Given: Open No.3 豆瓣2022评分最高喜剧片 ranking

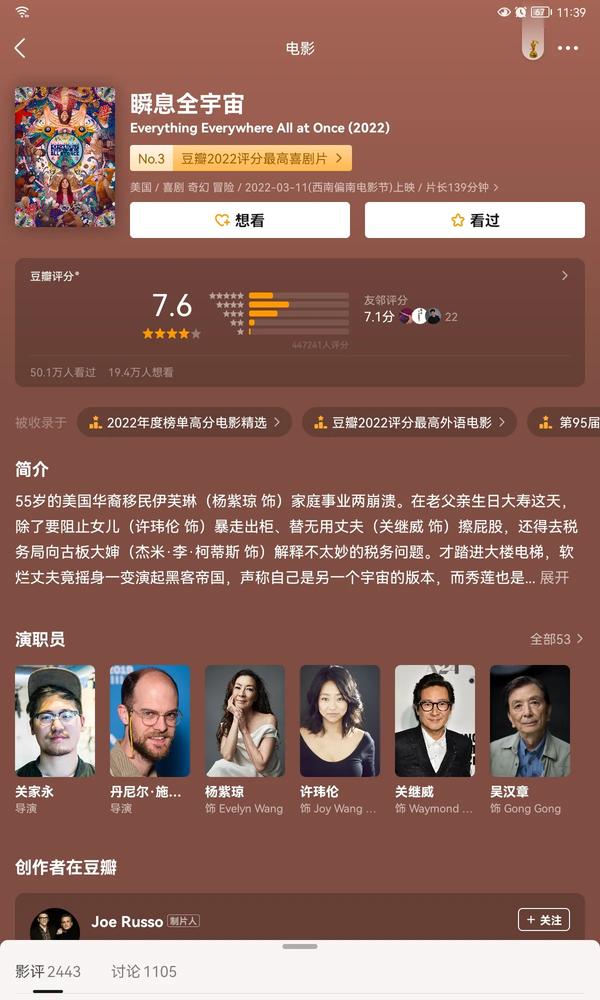Looking at the screenshot, I should coord(241,158).
